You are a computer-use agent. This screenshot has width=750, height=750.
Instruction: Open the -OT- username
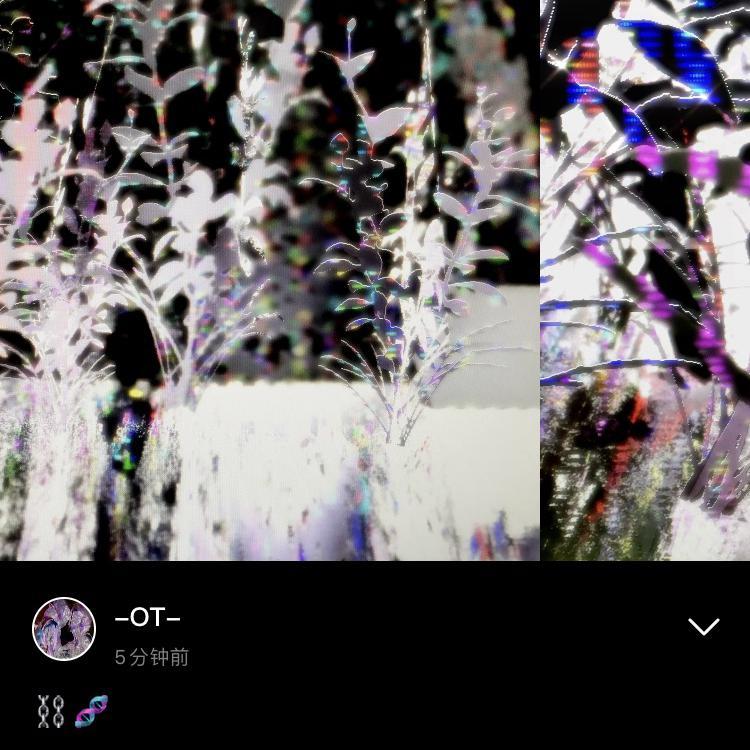pos(147,618)
